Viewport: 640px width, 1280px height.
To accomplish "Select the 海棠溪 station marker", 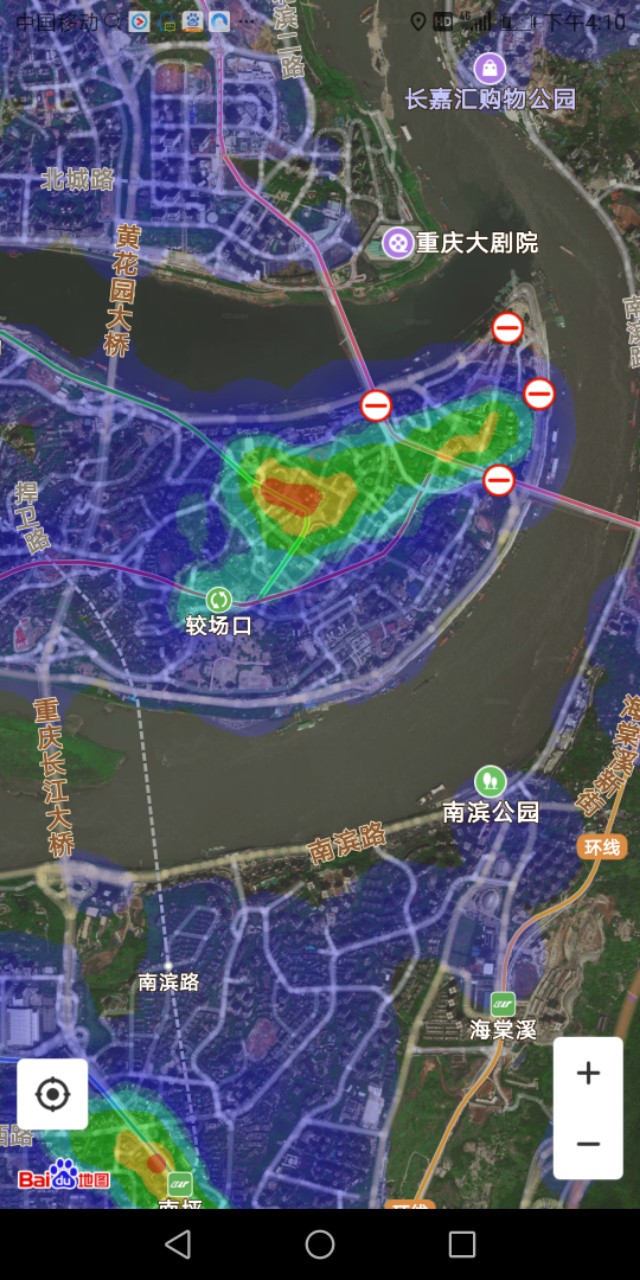I will click(x=503, y=1004).
